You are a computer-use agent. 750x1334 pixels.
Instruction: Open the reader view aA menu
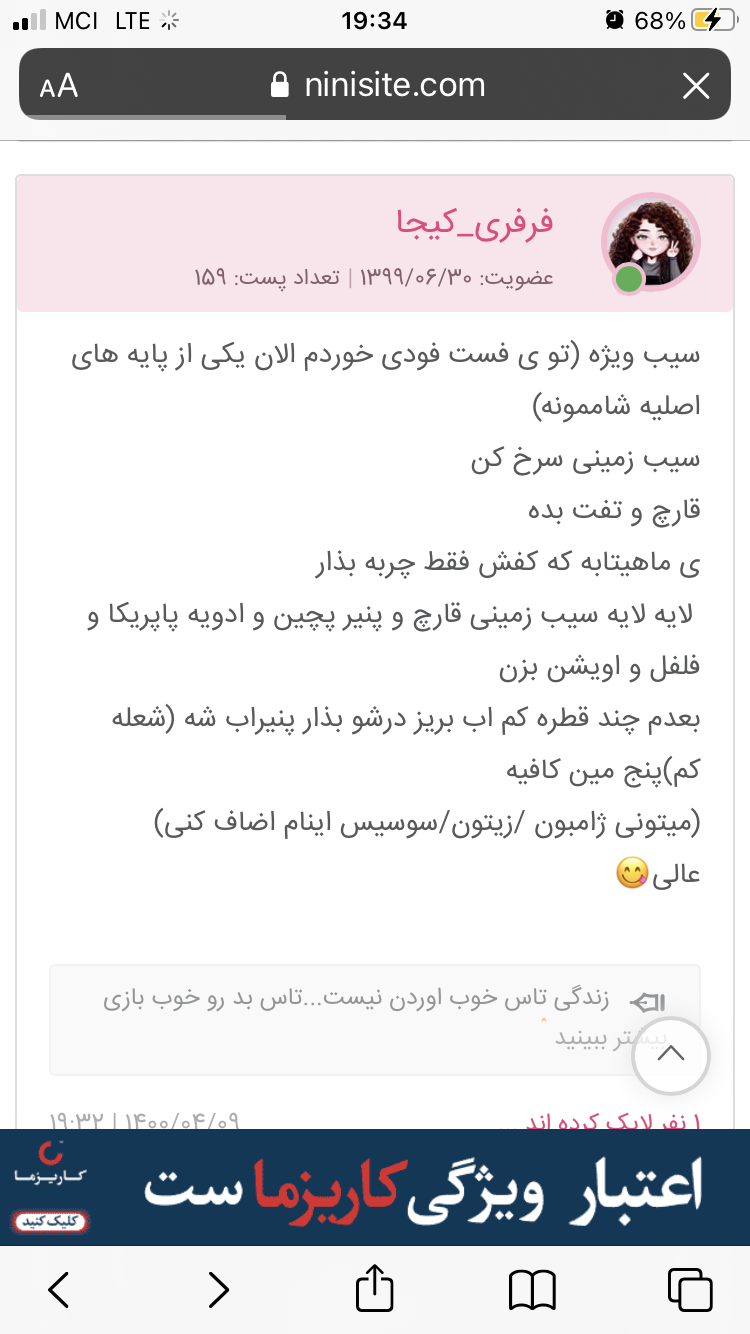click(59, 86)
